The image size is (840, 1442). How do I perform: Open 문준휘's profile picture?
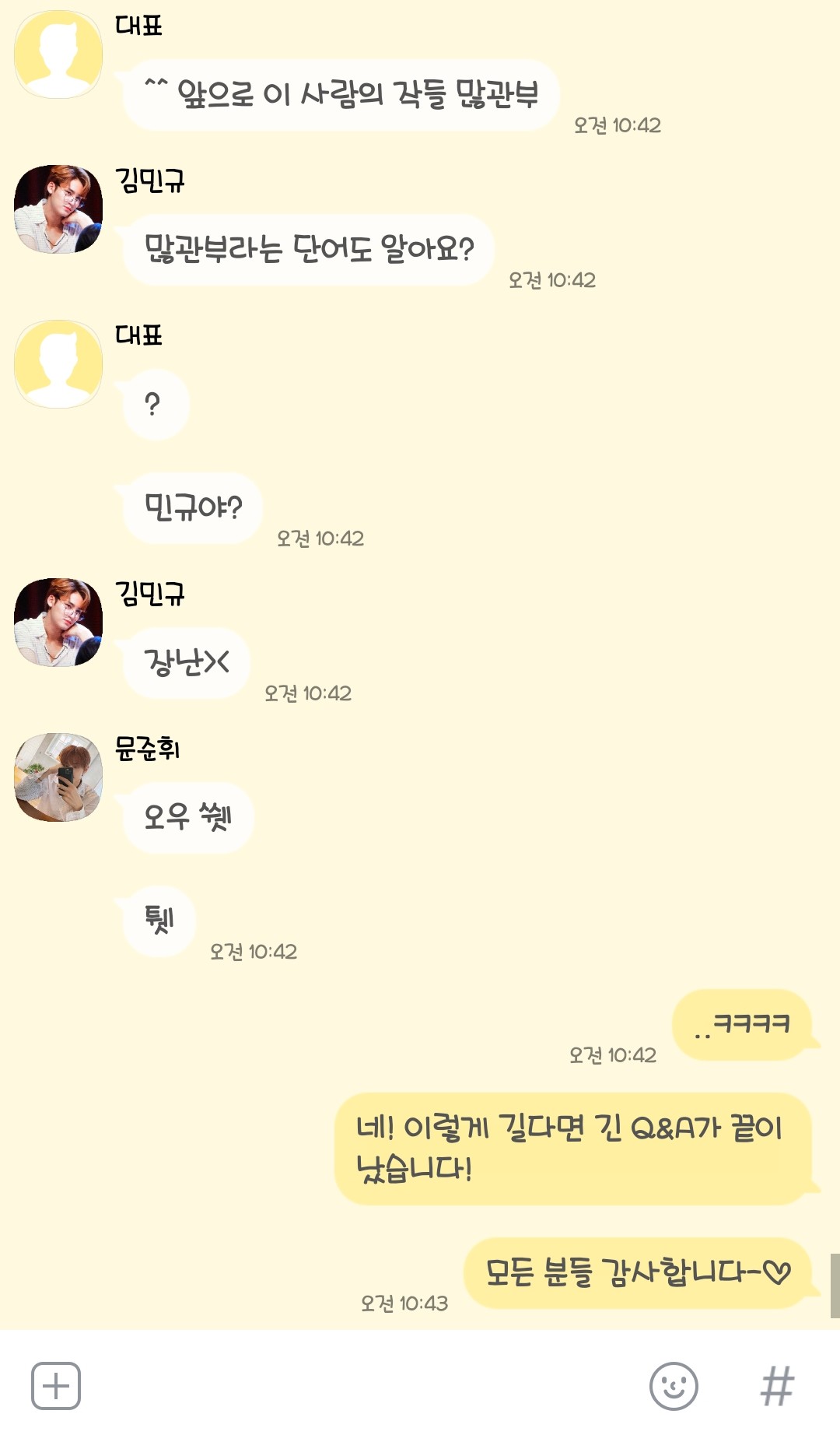pos(58,777)
